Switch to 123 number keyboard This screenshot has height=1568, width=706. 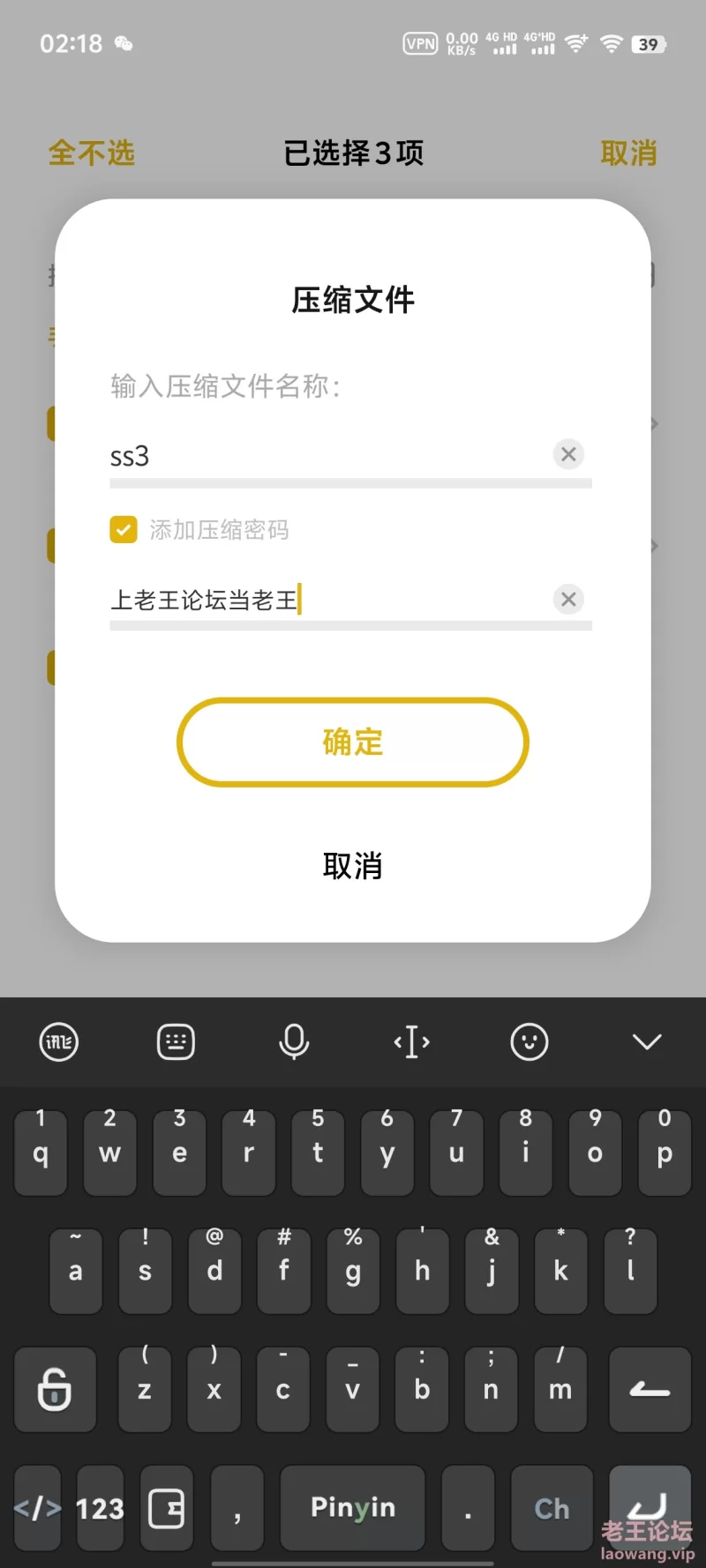click(x=100, y=1509)
